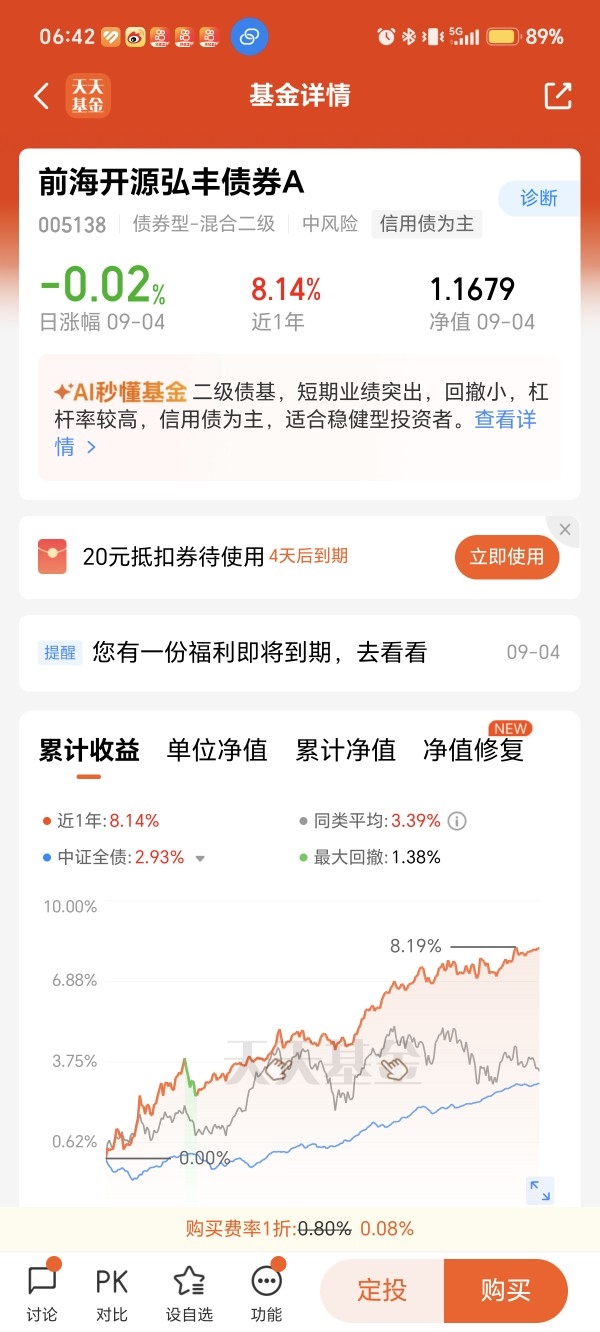600x1332 pixels.
Task: Share this fund via the top-right icon
Action: (x=557, y=96)
